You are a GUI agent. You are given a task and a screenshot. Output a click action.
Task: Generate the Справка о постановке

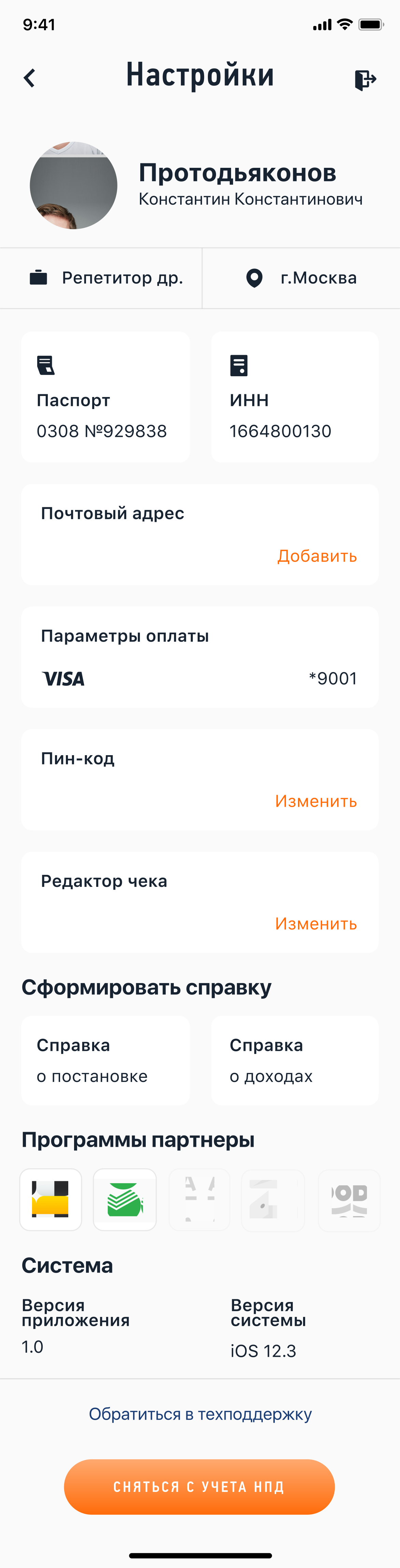click(x=105, y=1060)
